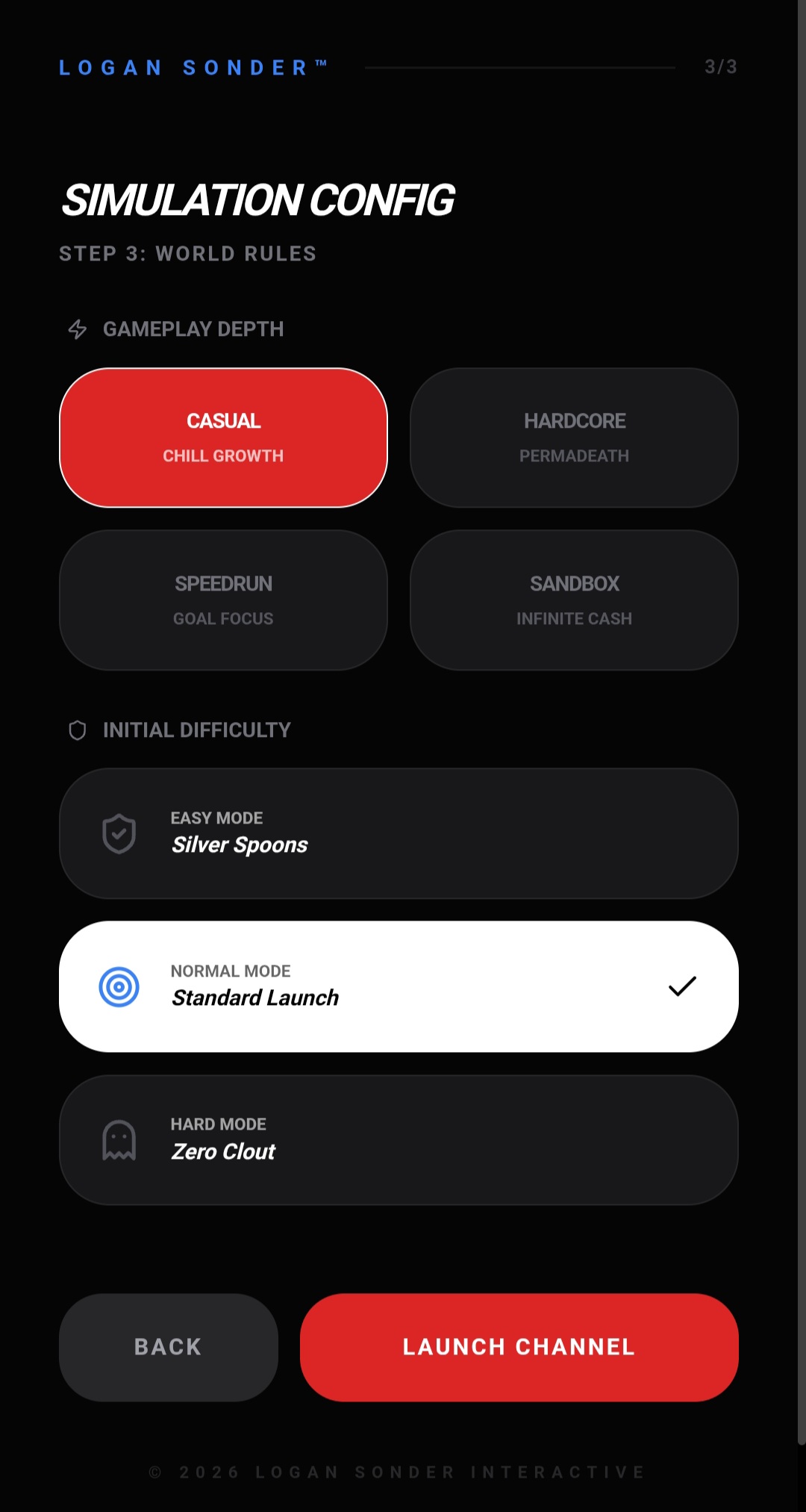Image resolution: width=806 pixels, height=1512 pixels.
Task: Select Easy Mode Silver Spoons difficulty
Action: coord(399,833)
